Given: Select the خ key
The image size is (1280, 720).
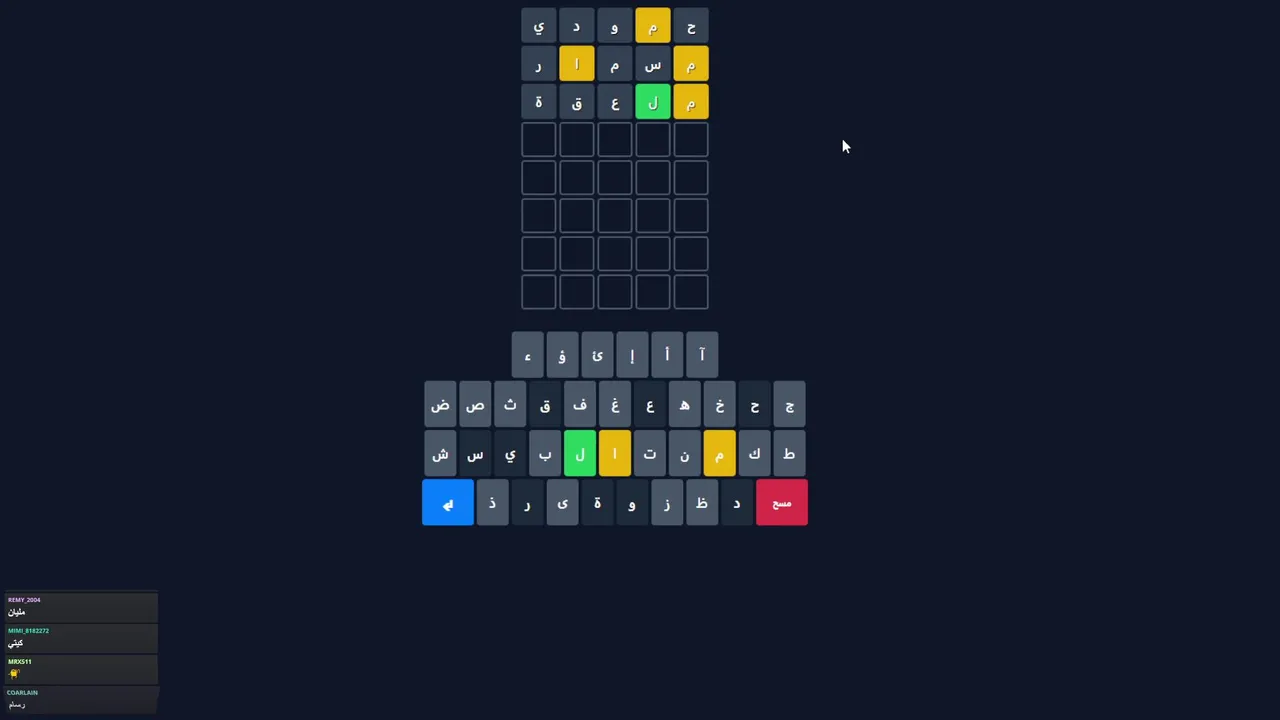Looking at the screenshot, I should click(719, 405).
